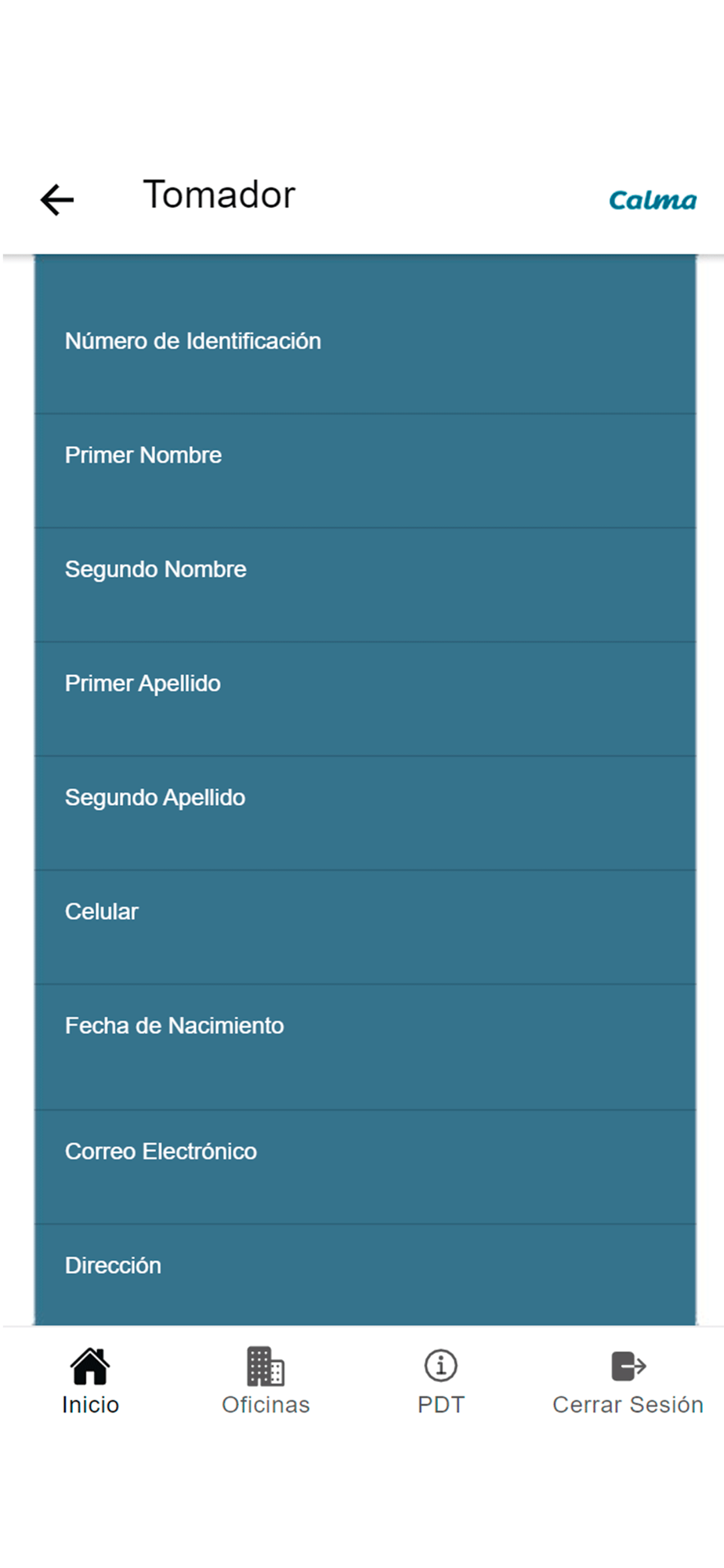Focus the Correo Electrónico field
This screenshot has height=1568, width=724.
pyautogui.click(x=365, y=1167)
